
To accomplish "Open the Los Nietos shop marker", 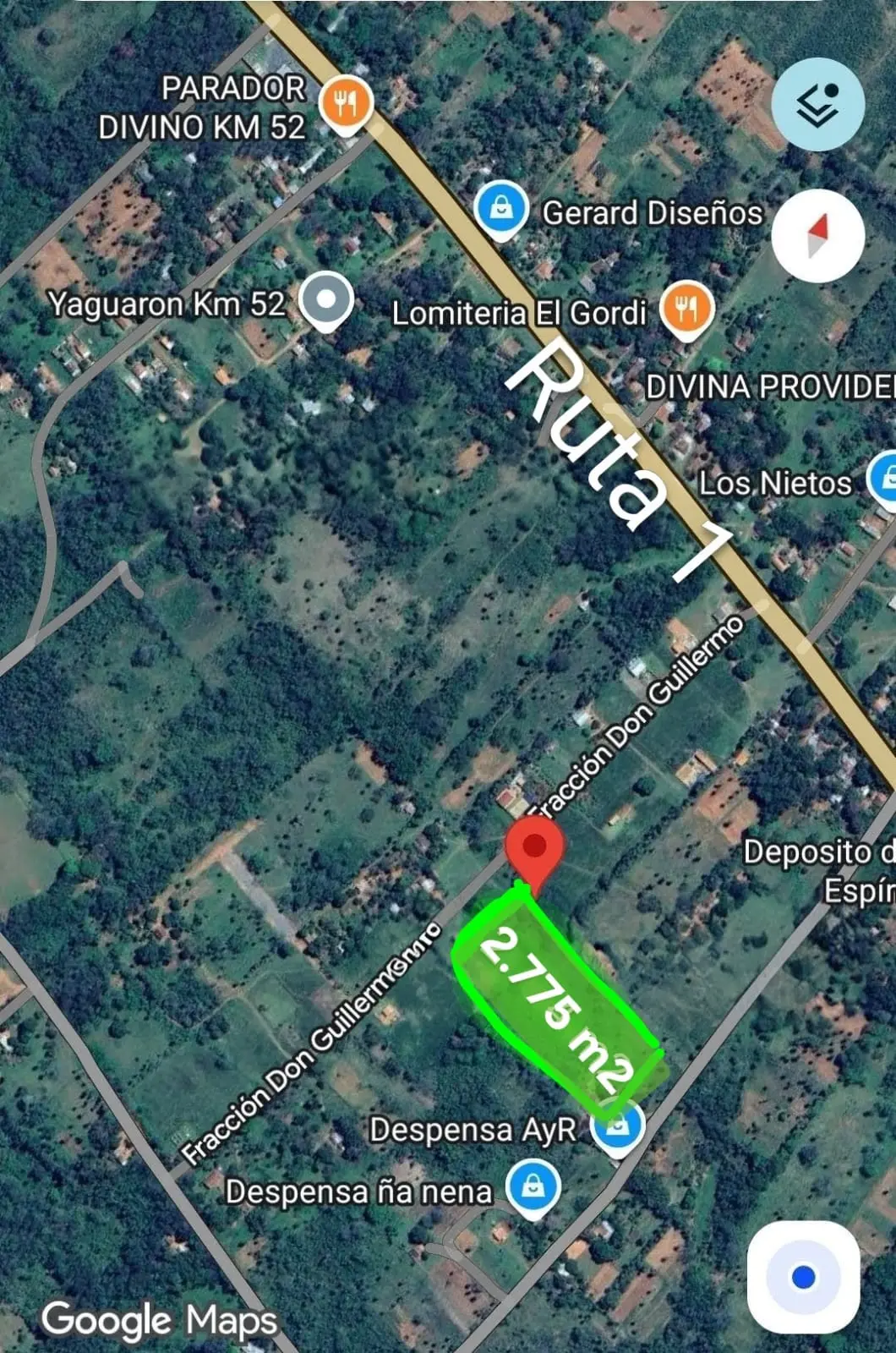I will (x=884, y=479).
